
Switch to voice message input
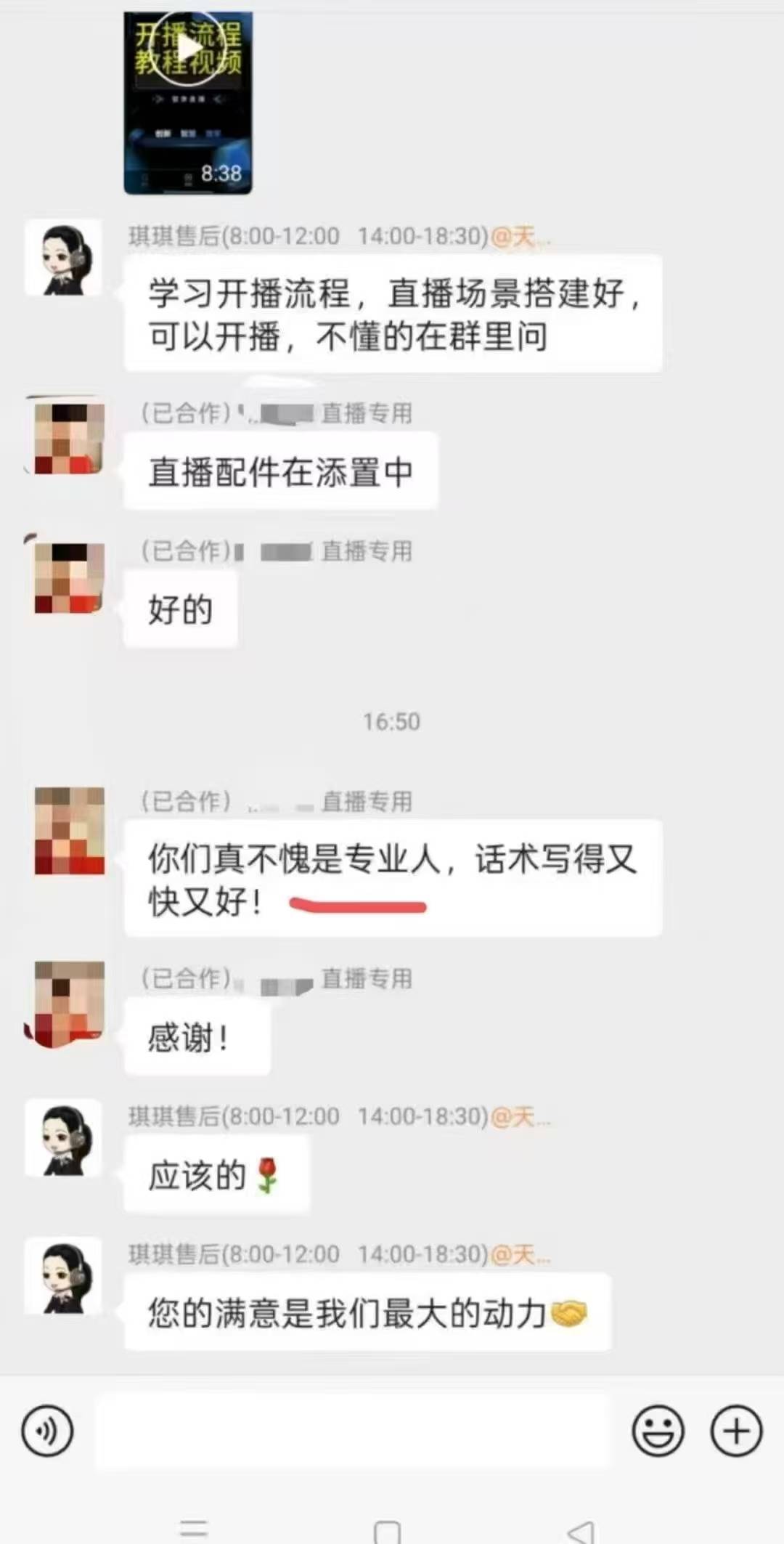pyautogui.click(x=47, y=1431)
